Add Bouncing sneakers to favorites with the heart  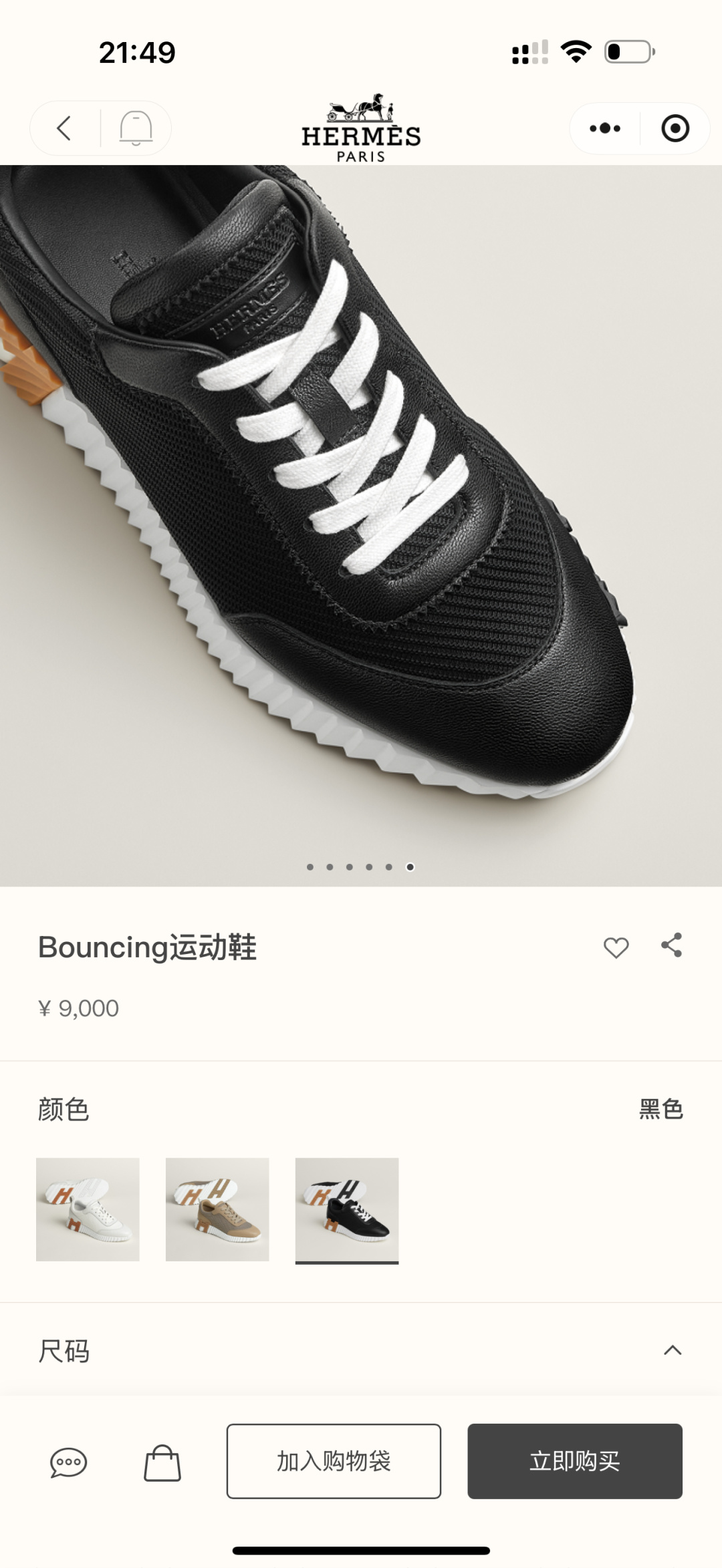click(616, 947)
